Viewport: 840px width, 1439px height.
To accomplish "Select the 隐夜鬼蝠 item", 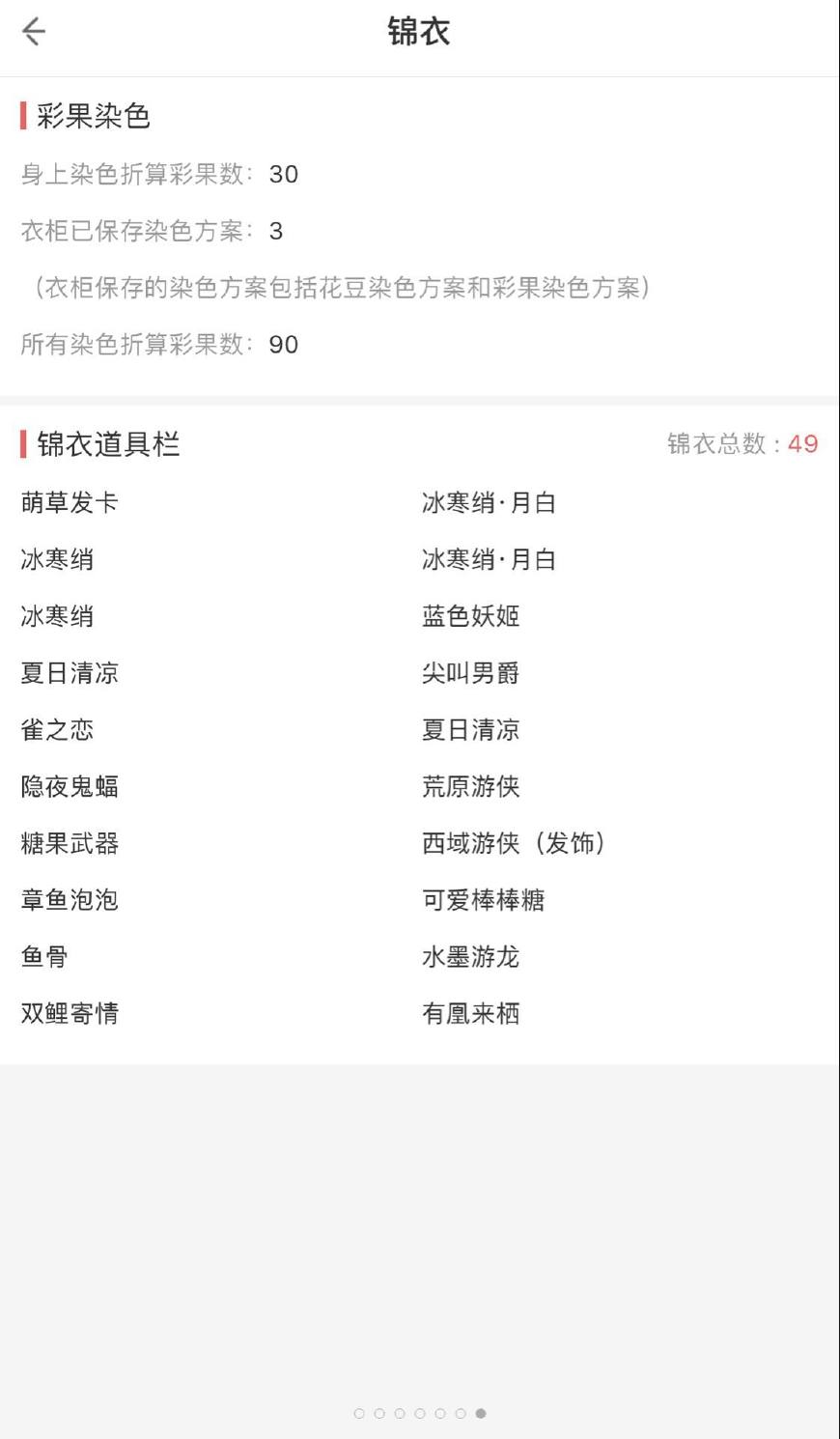I will (68, 787).
